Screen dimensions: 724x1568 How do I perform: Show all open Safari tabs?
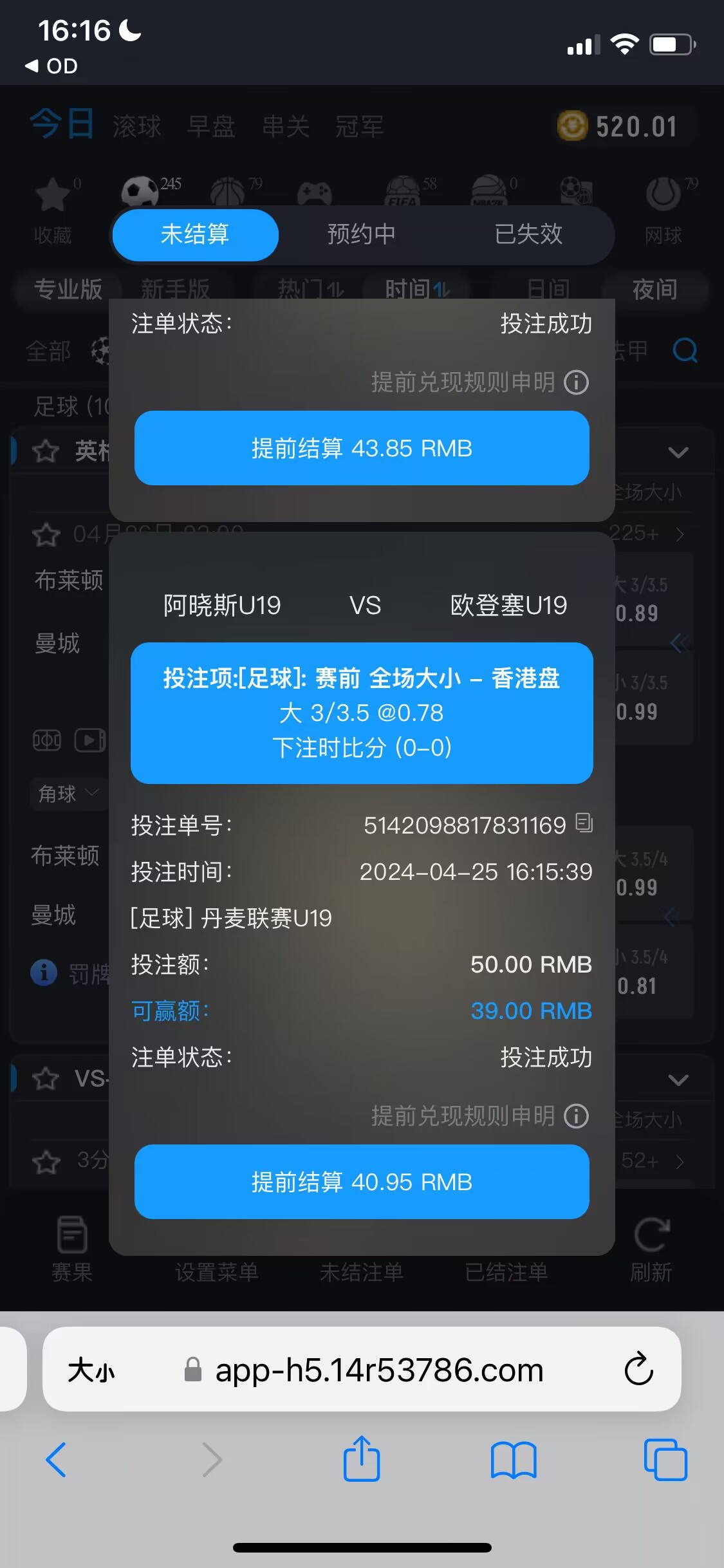[x=665, y=1459]
